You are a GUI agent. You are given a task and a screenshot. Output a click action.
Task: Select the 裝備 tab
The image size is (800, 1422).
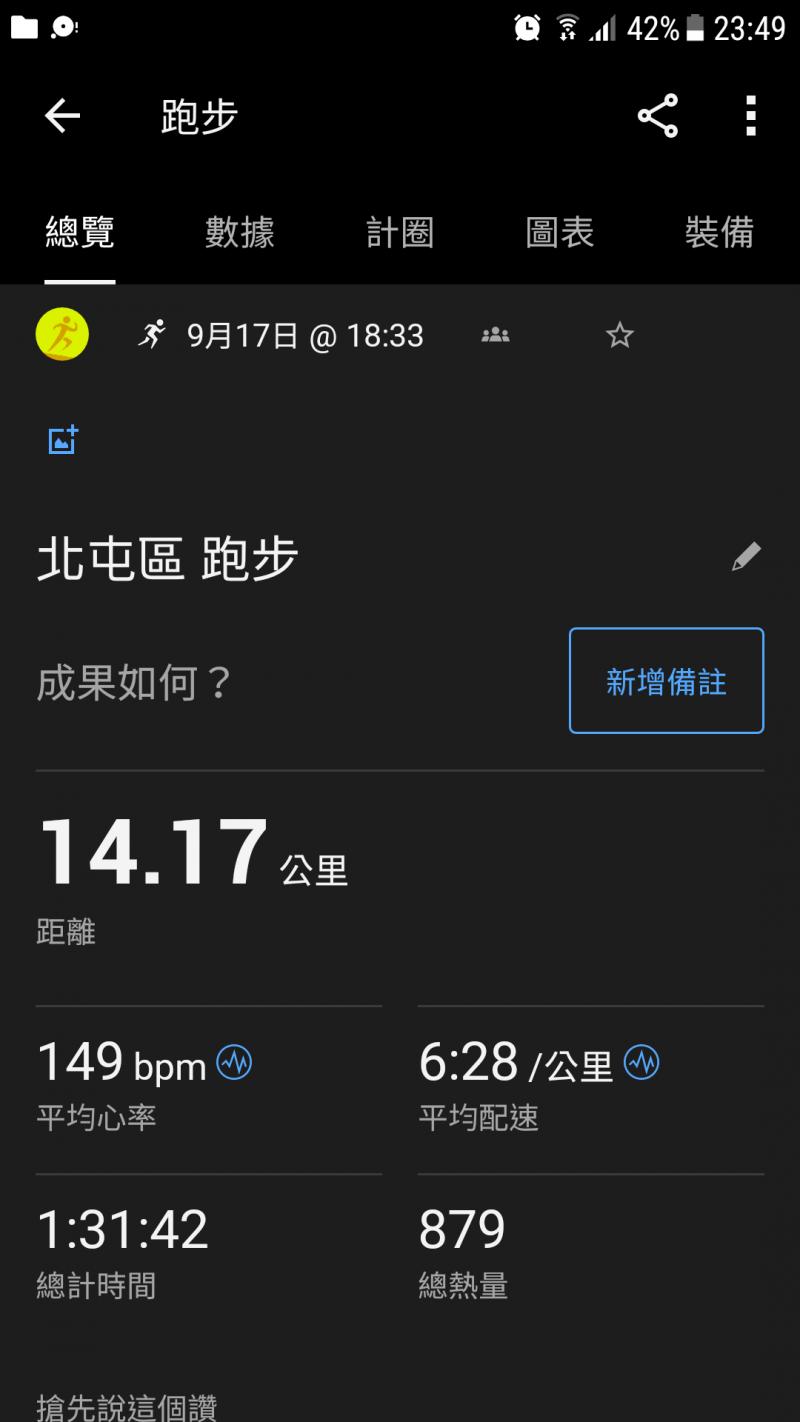(x=719, y=233)
